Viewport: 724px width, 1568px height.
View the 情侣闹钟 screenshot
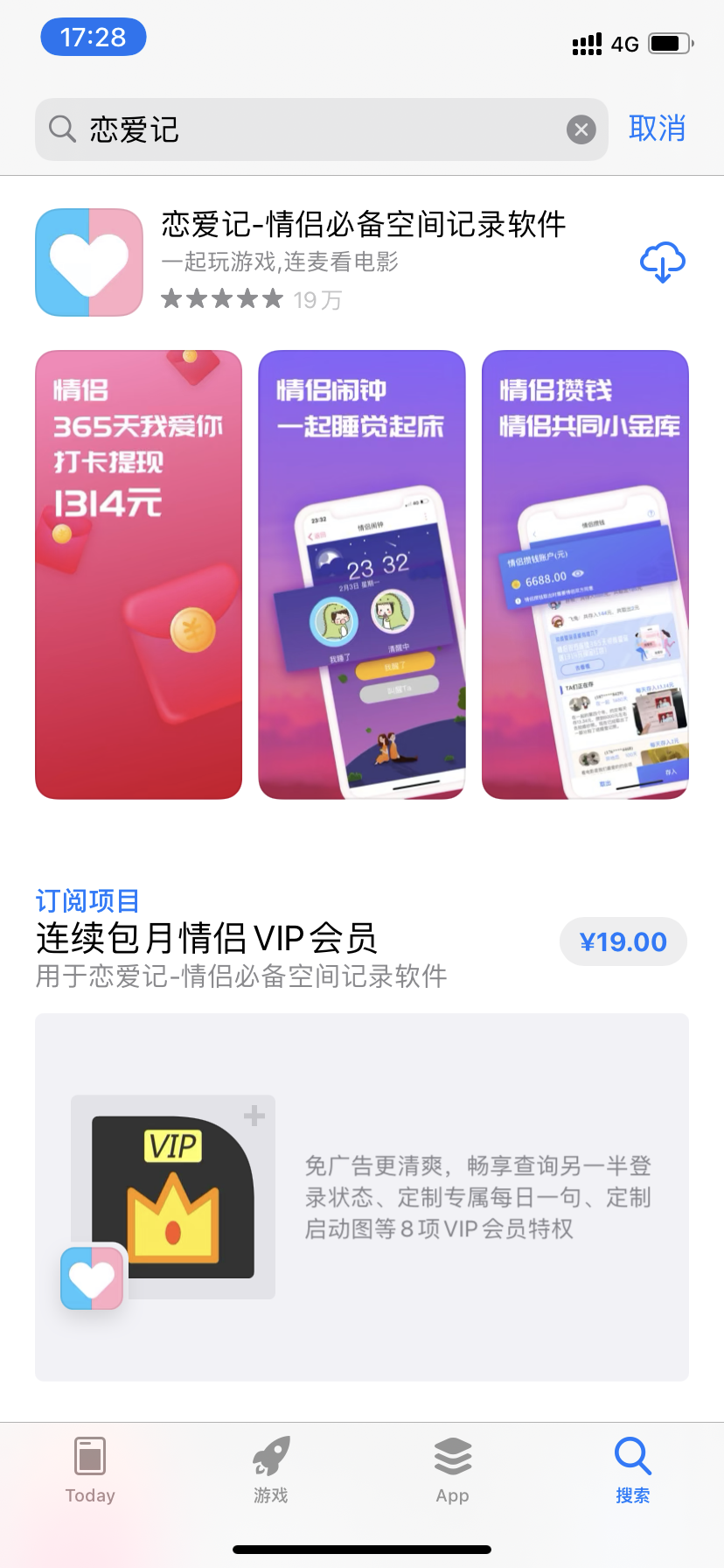coord(361,575)
